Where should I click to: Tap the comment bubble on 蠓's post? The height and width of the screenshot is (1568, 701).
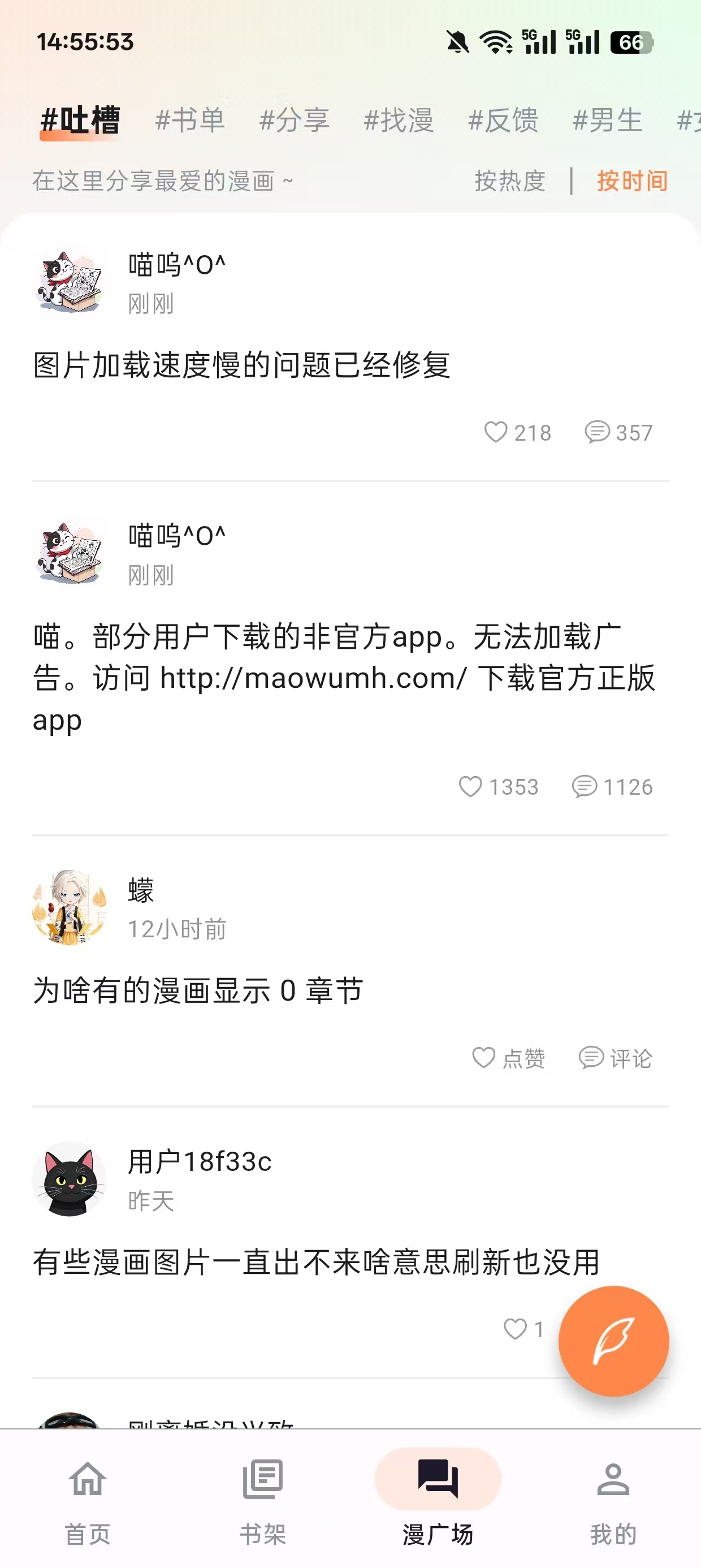pyautogui.click(x=616, y=1059)
